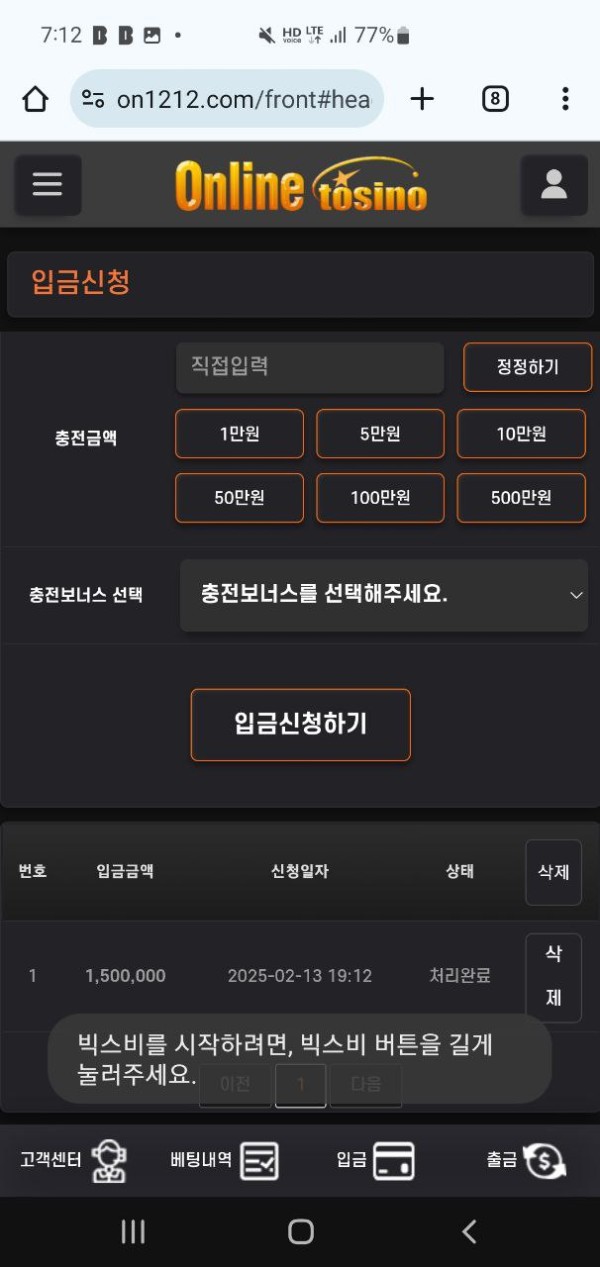The width and height of the screenshot is (600, 1267).
Task: Open the user profile icon
Action: [x=554, y=185]
